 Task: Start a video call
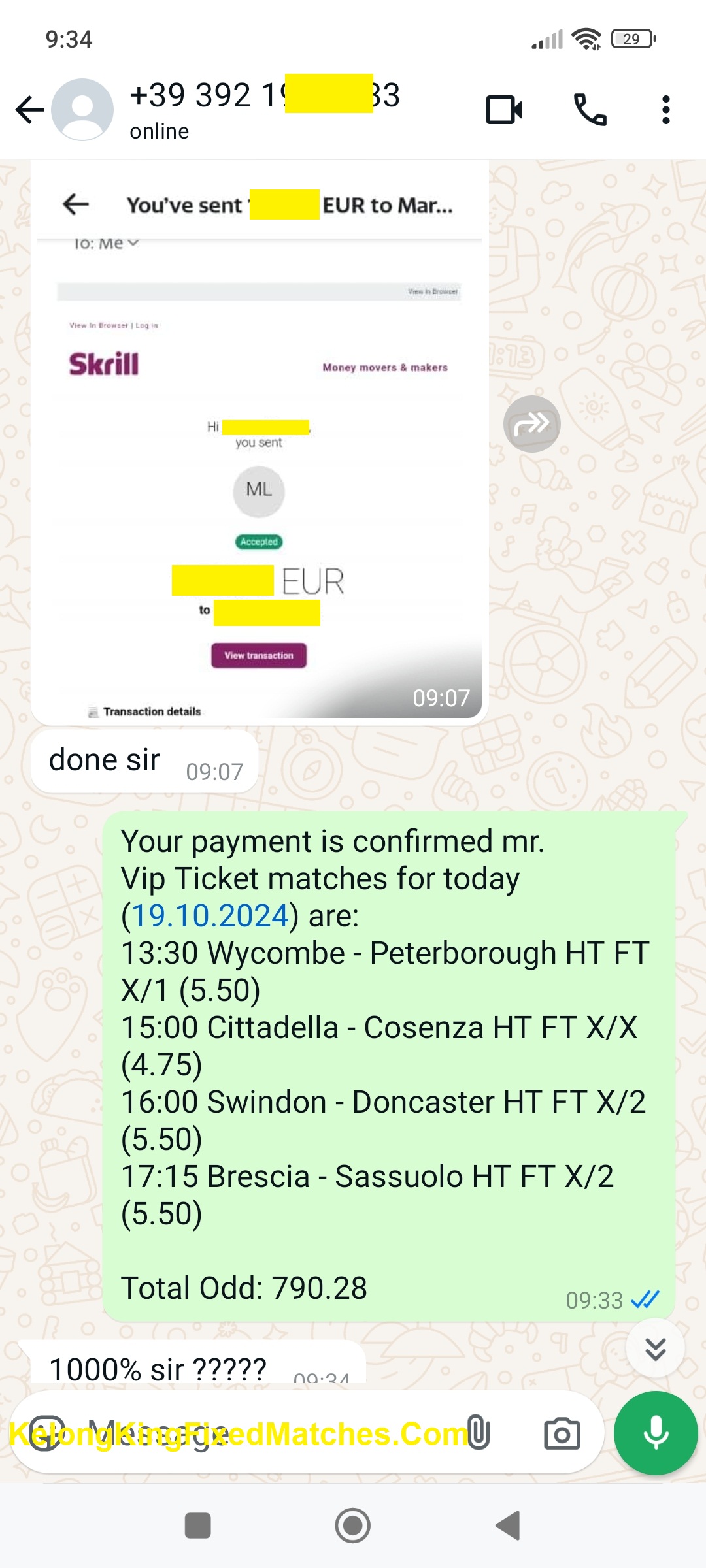tap(504, 110)
